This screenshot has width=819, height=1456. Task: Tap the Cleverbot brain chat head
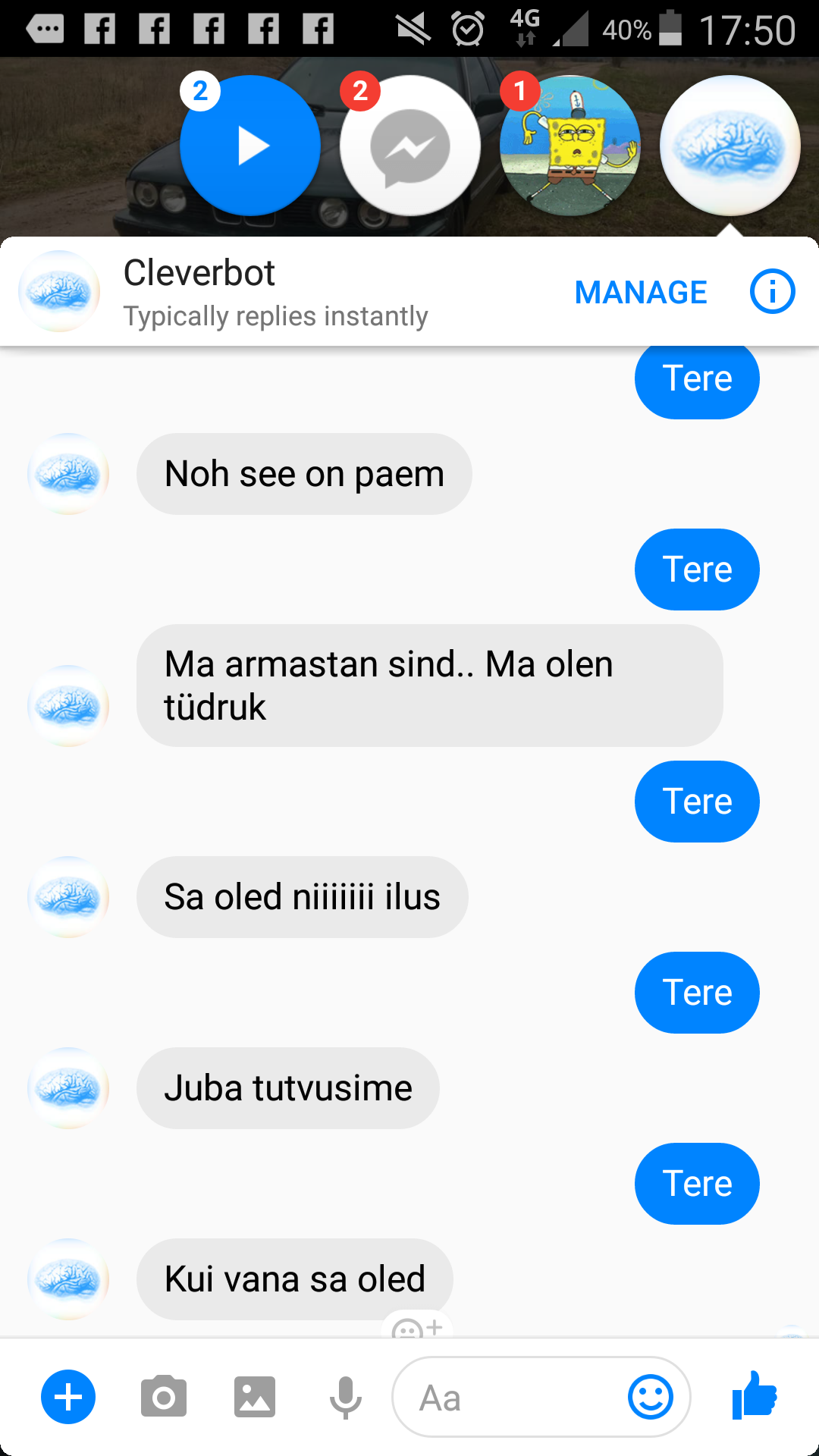click(x=730, y=146)
